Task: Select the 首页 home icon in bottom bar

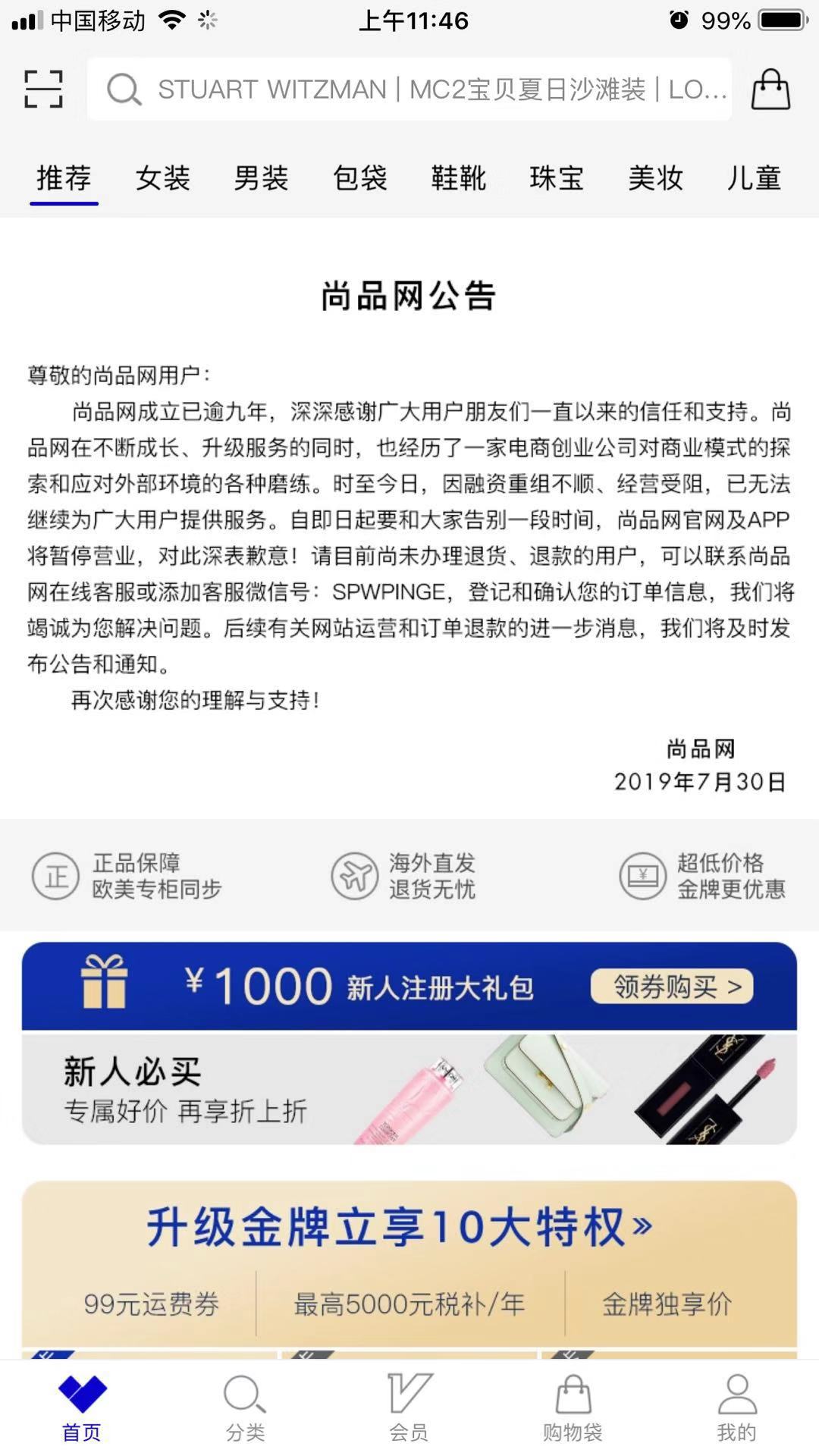Action: coord(82,1404)
